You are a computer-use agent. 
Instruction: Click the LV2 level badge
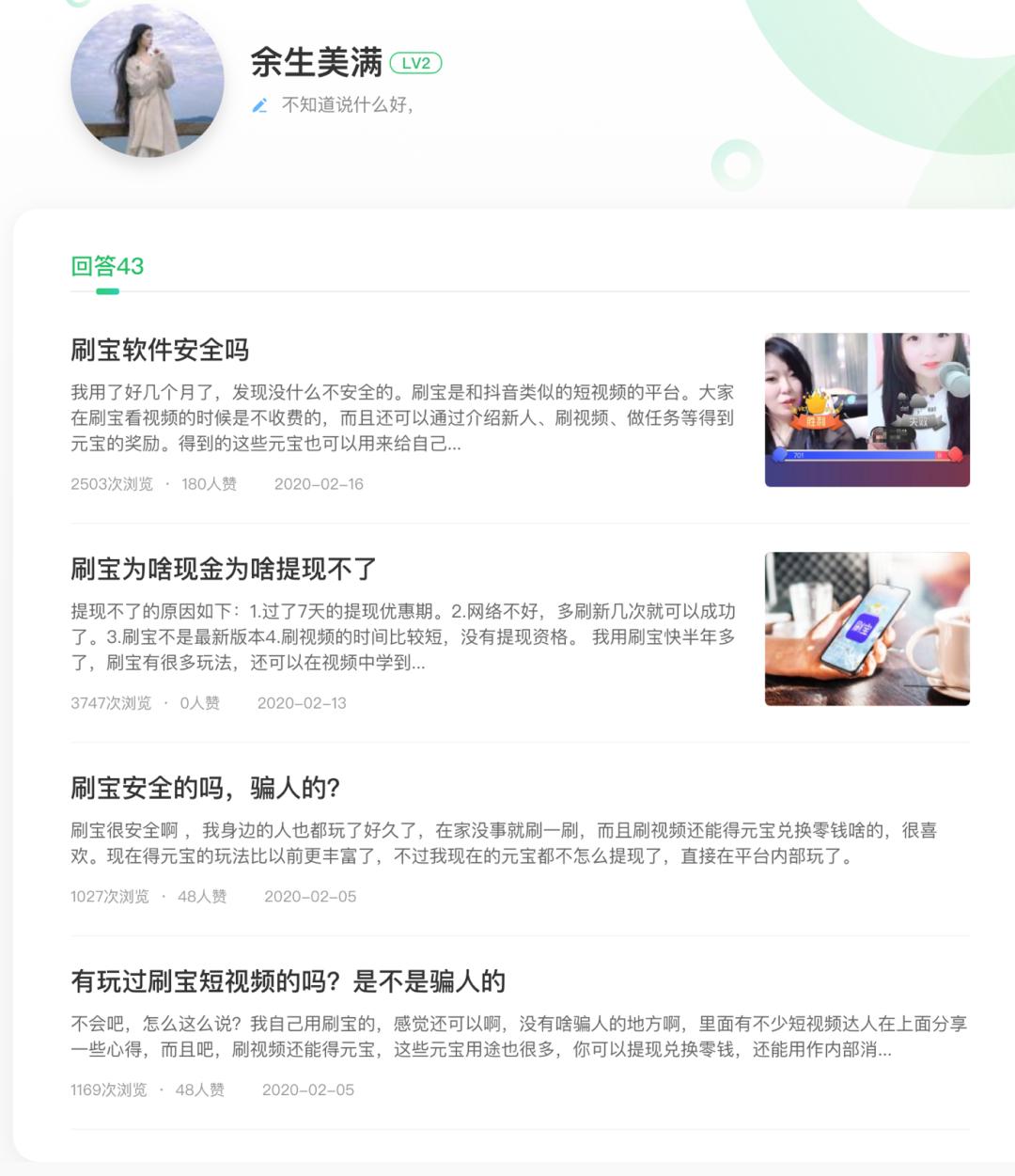pyautogui.click(x=416, y=62)
